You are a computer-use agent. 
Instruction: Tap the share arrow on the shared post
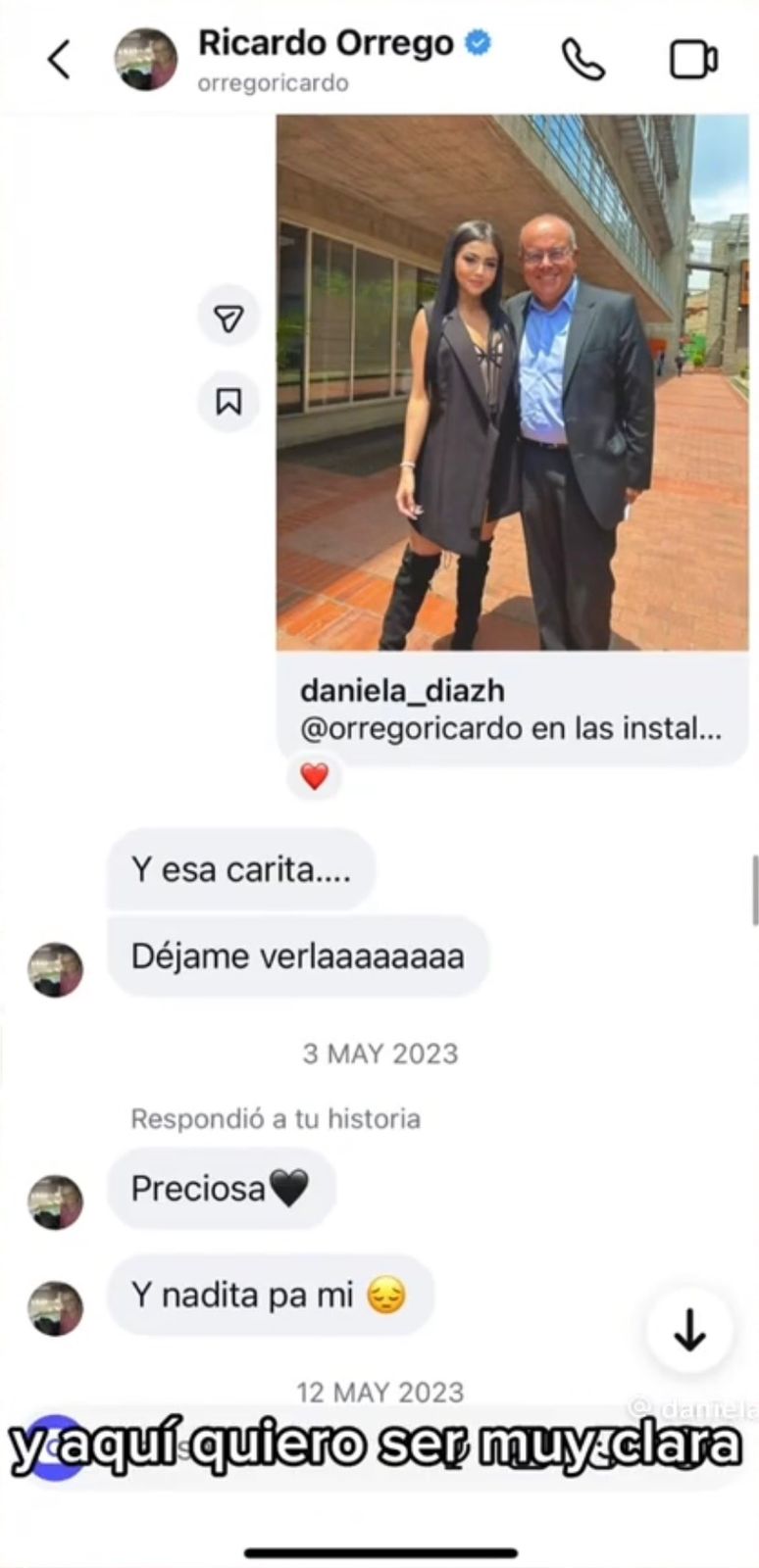pos(228,316)
